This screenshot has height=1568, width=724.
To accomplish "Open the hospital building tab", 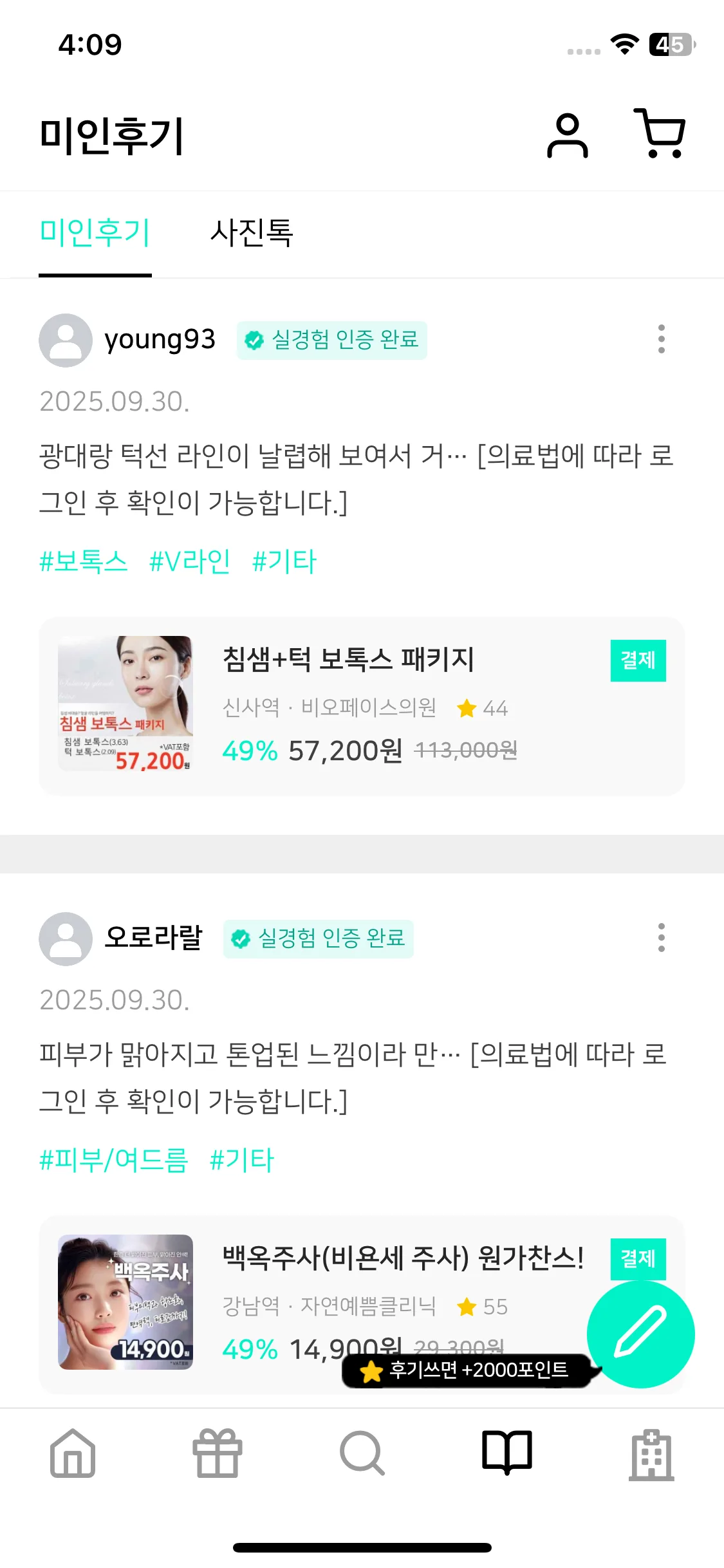I will [651, 1453].
